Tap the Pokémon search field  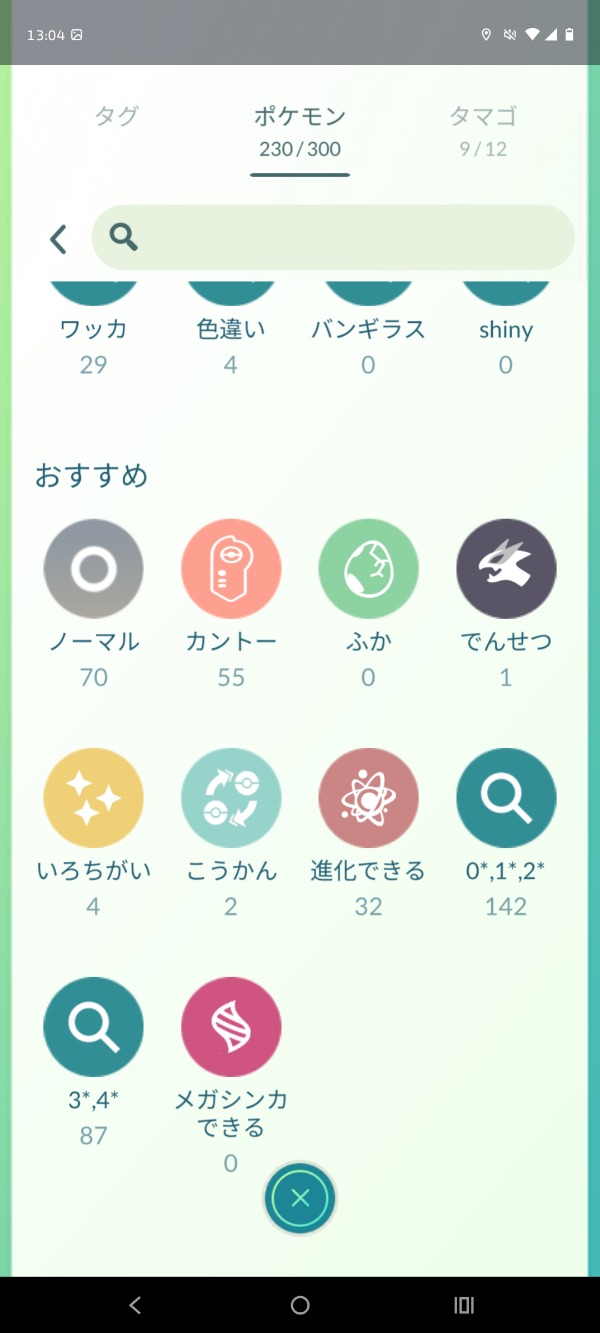point(333,238)
